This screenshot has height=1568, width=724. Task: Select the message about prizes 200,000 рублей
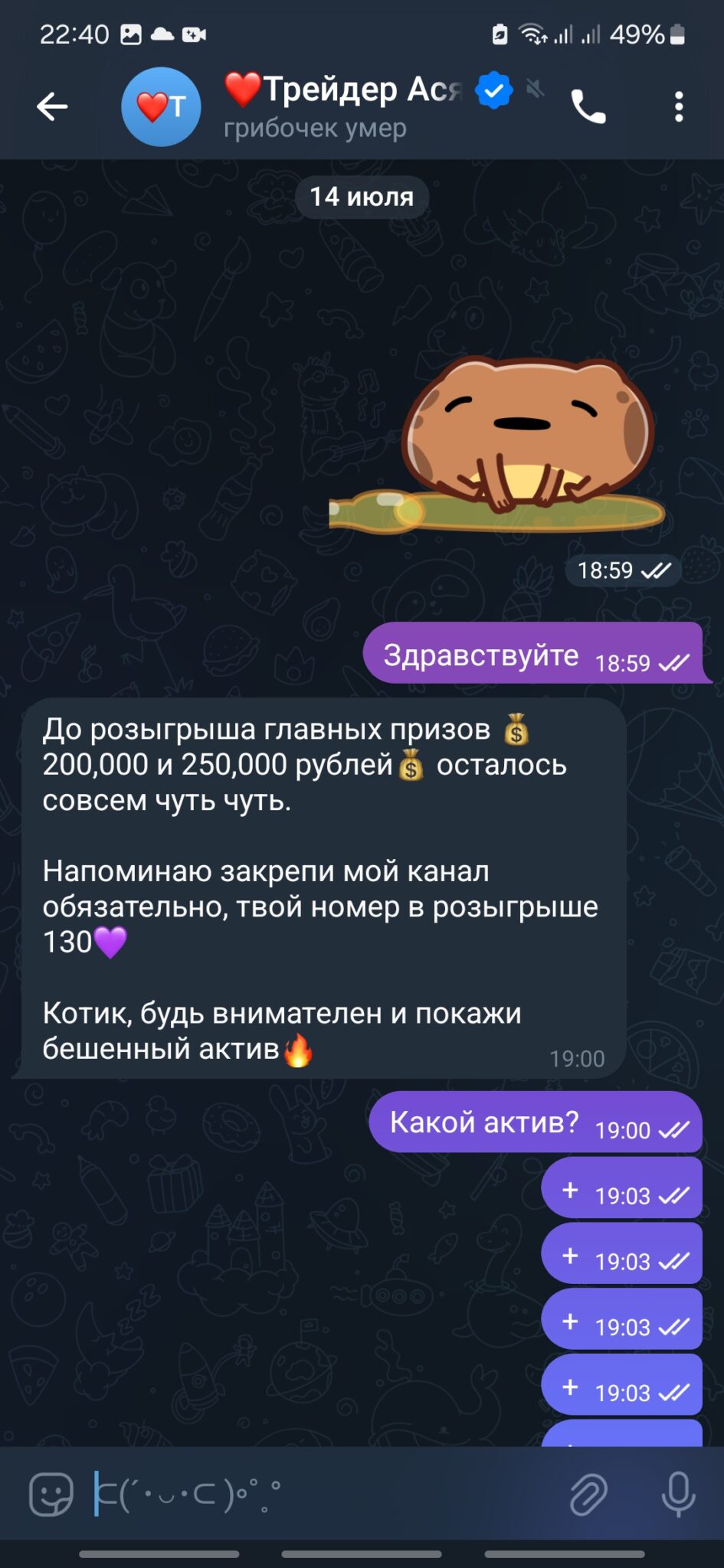click(320, 888)
